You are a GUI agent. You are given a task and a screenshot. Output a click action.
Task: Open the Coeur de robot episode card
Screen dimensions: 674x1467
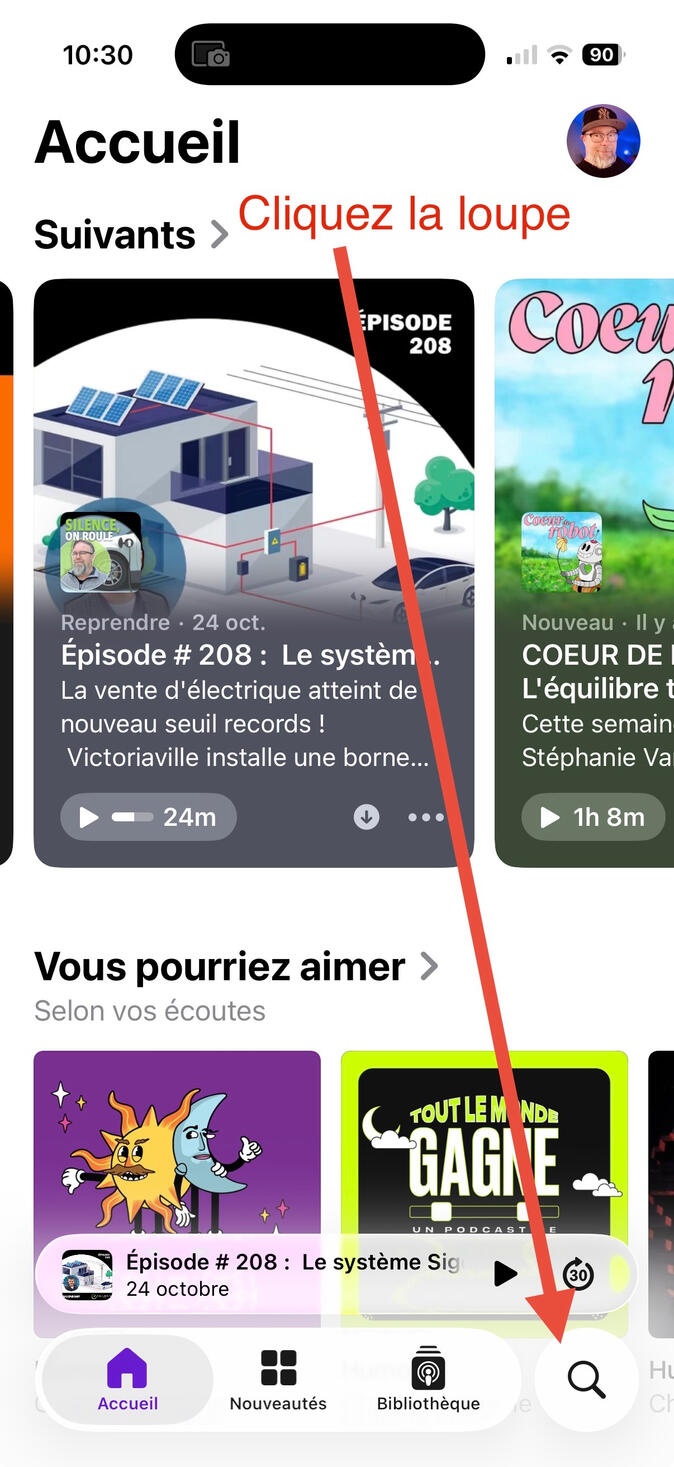click(590, 450)
